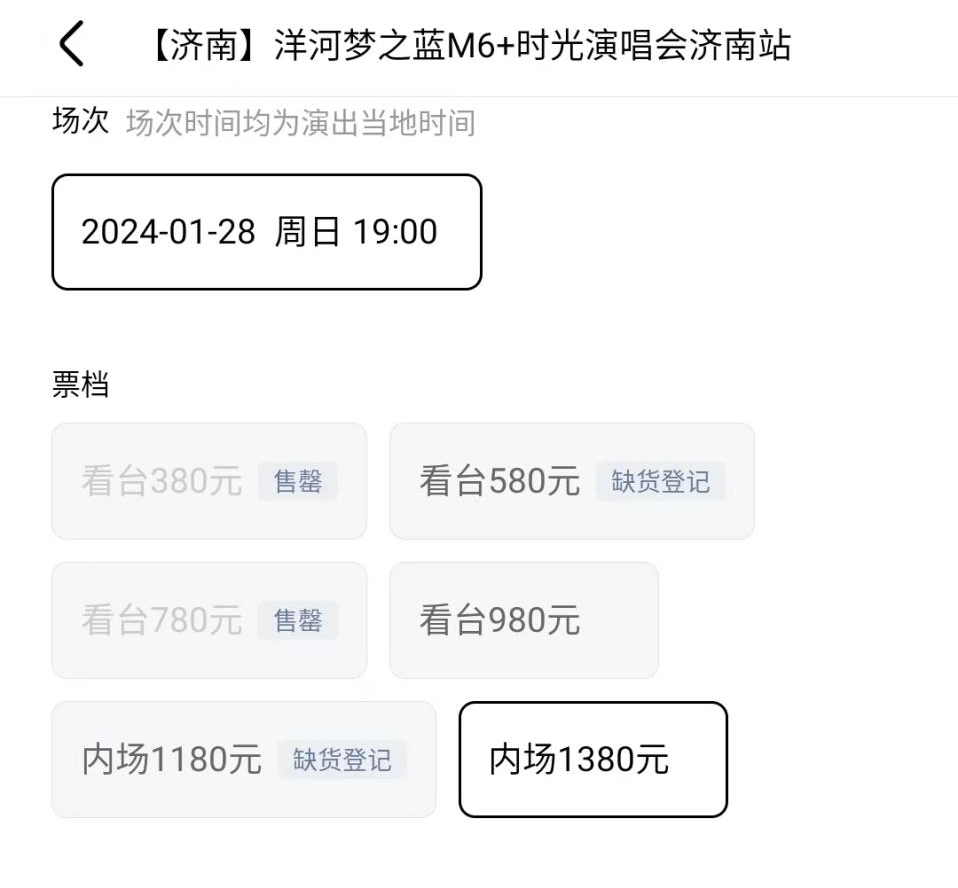Choose the 看台580元 ticket tier

click(571, 481)
